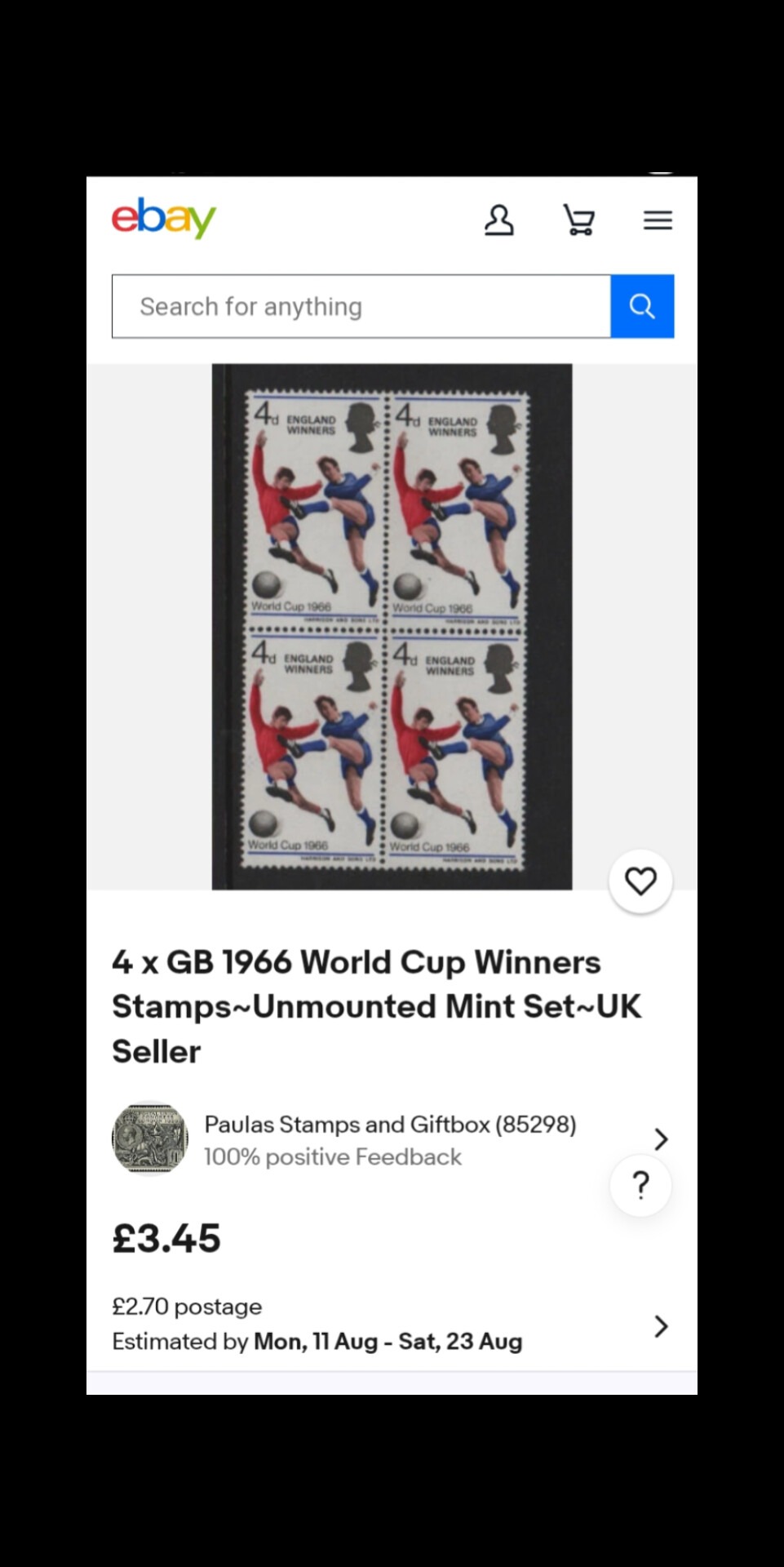
Task: Open the account profile icon
Action: pos(498,220)
